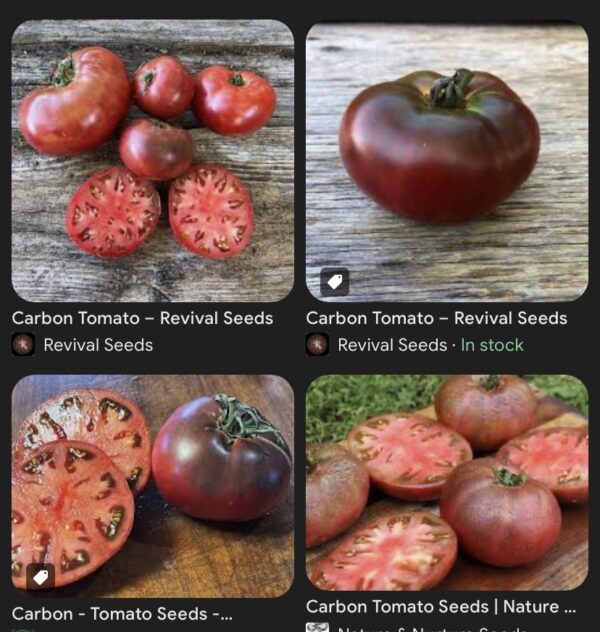Image resolution: width=600 pixels, height=632 pixels.
Task: Open the sliced Carbon Tomato Revival Seeds image
Action: click(152, 160)
